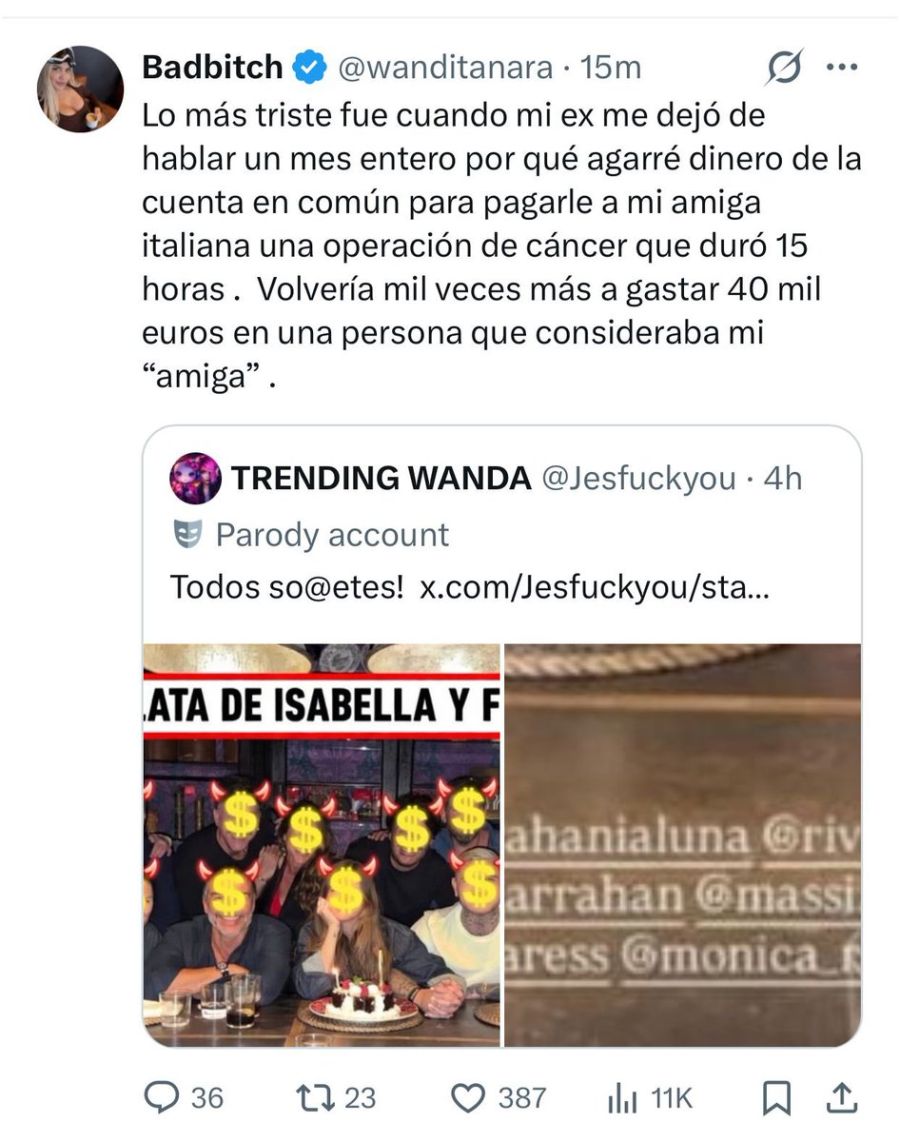Open the Grok icon on the post
This screenshot has width=900, height=1142.
pos(784,69)
